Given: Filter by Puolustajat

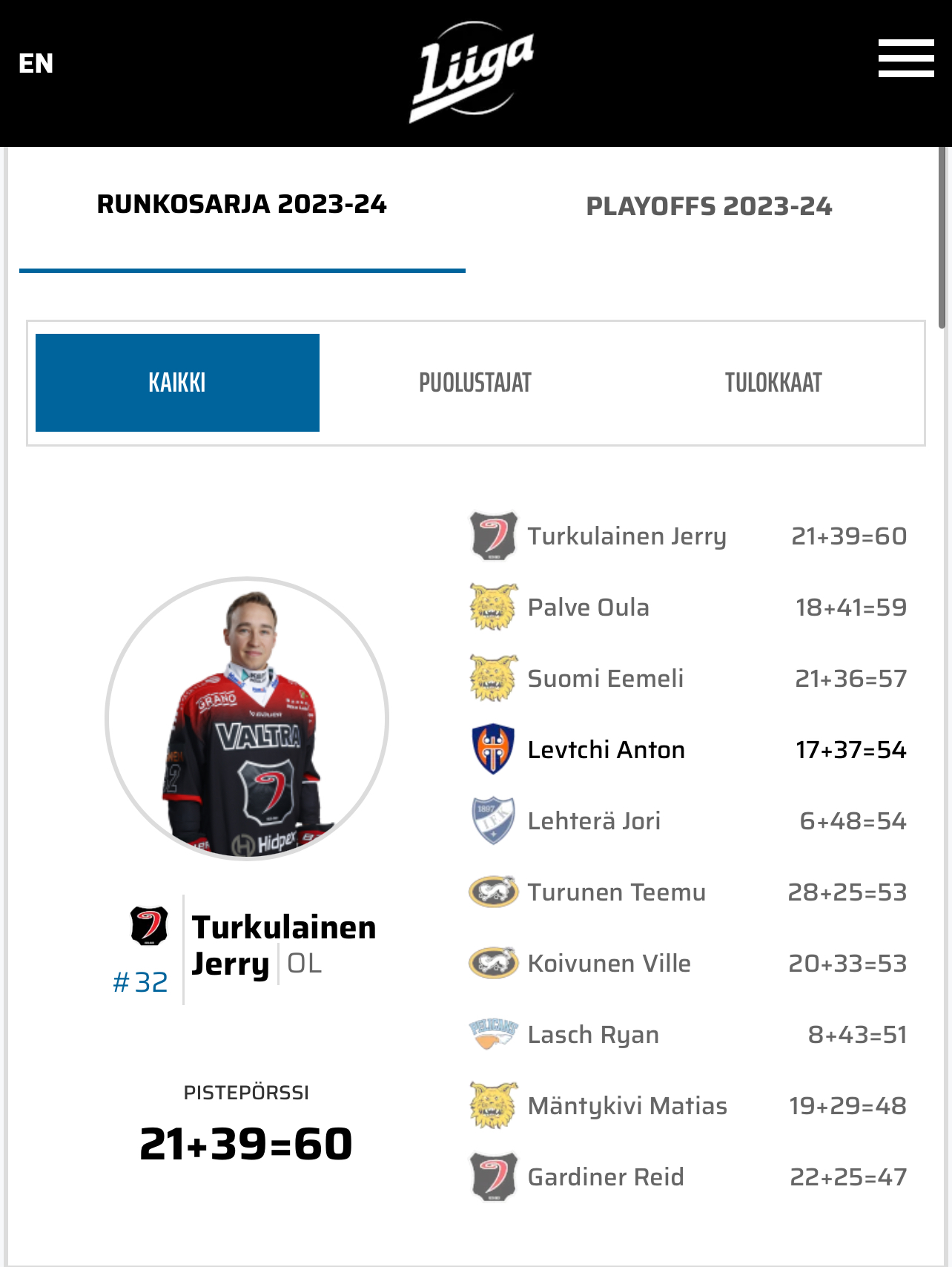Looking at the screenshot, I should point(475,383).
